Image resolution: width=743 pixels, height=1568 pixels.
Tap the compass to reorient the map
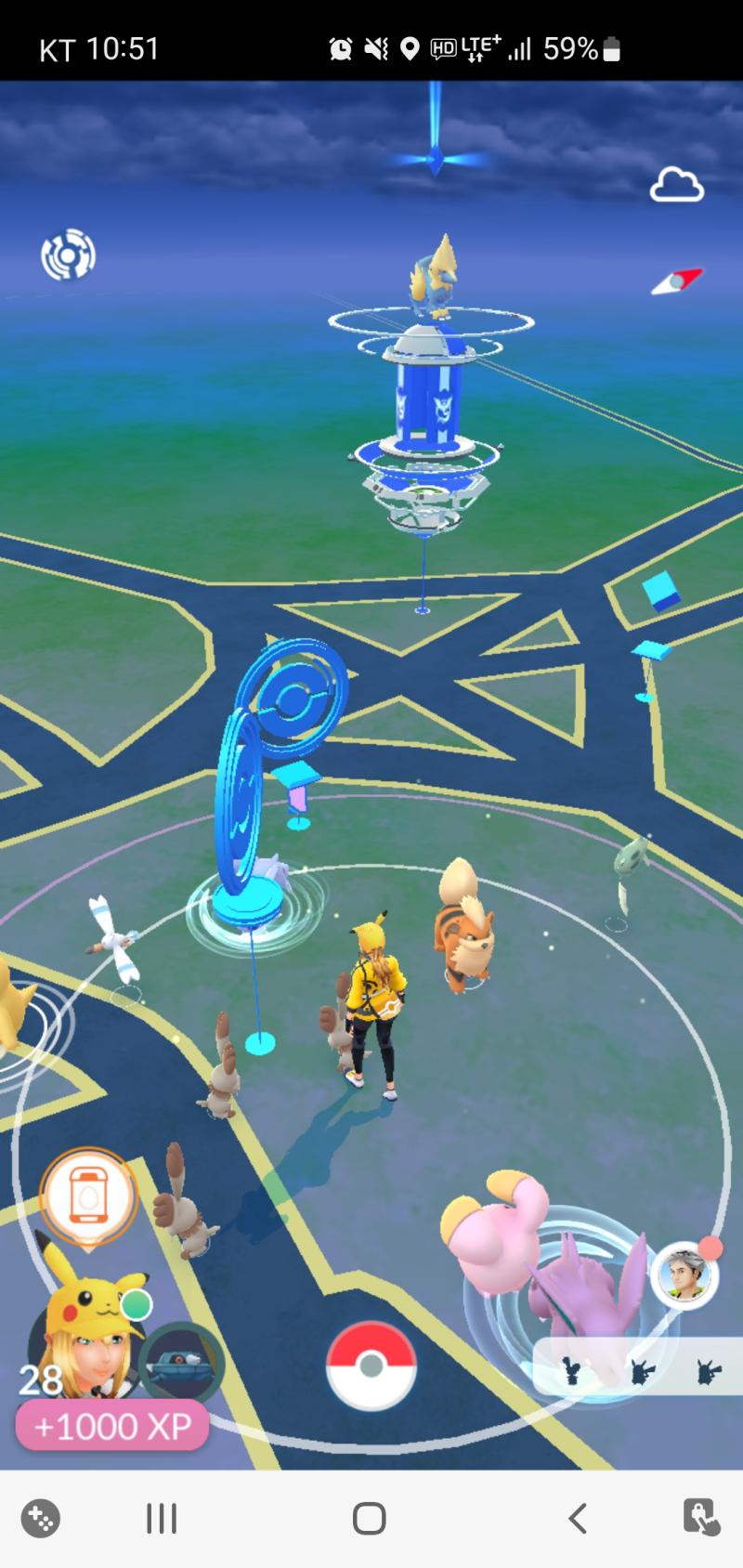pos(677,281)
